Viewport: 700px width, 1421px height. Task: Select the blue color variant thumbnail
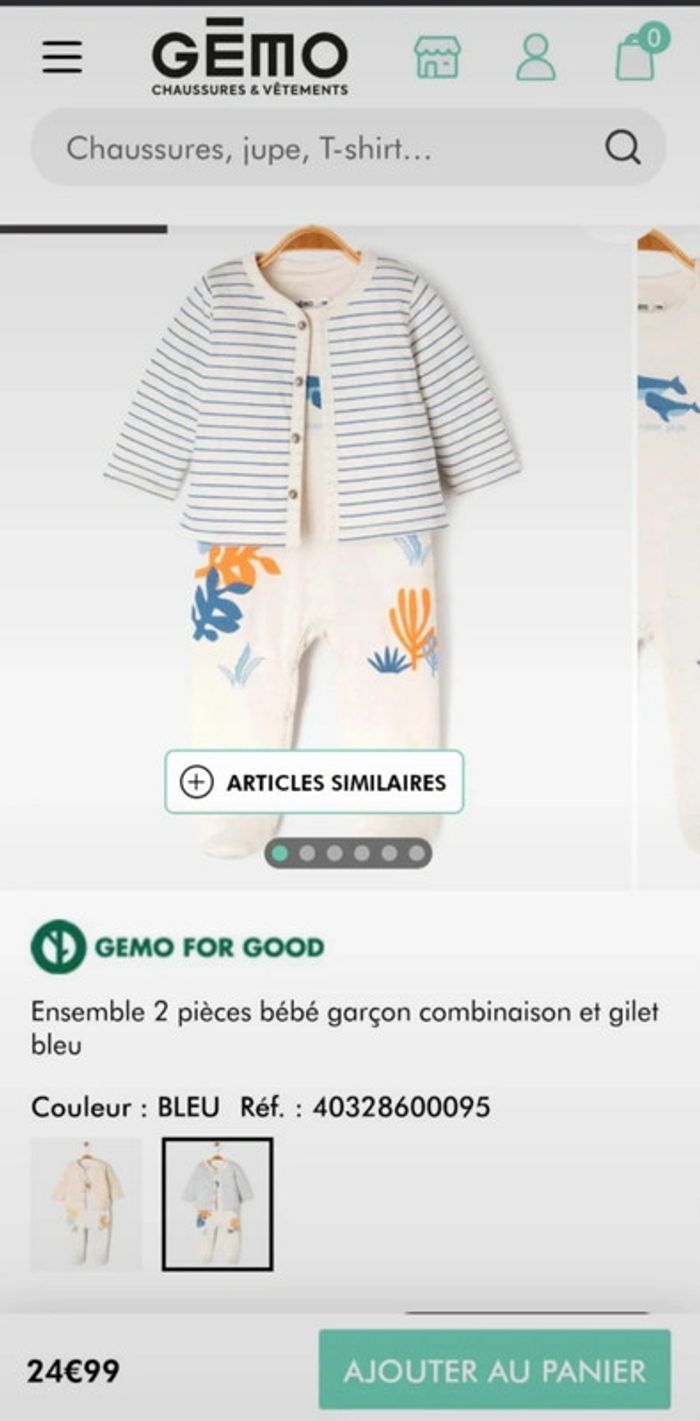(x=217, y=1204)
